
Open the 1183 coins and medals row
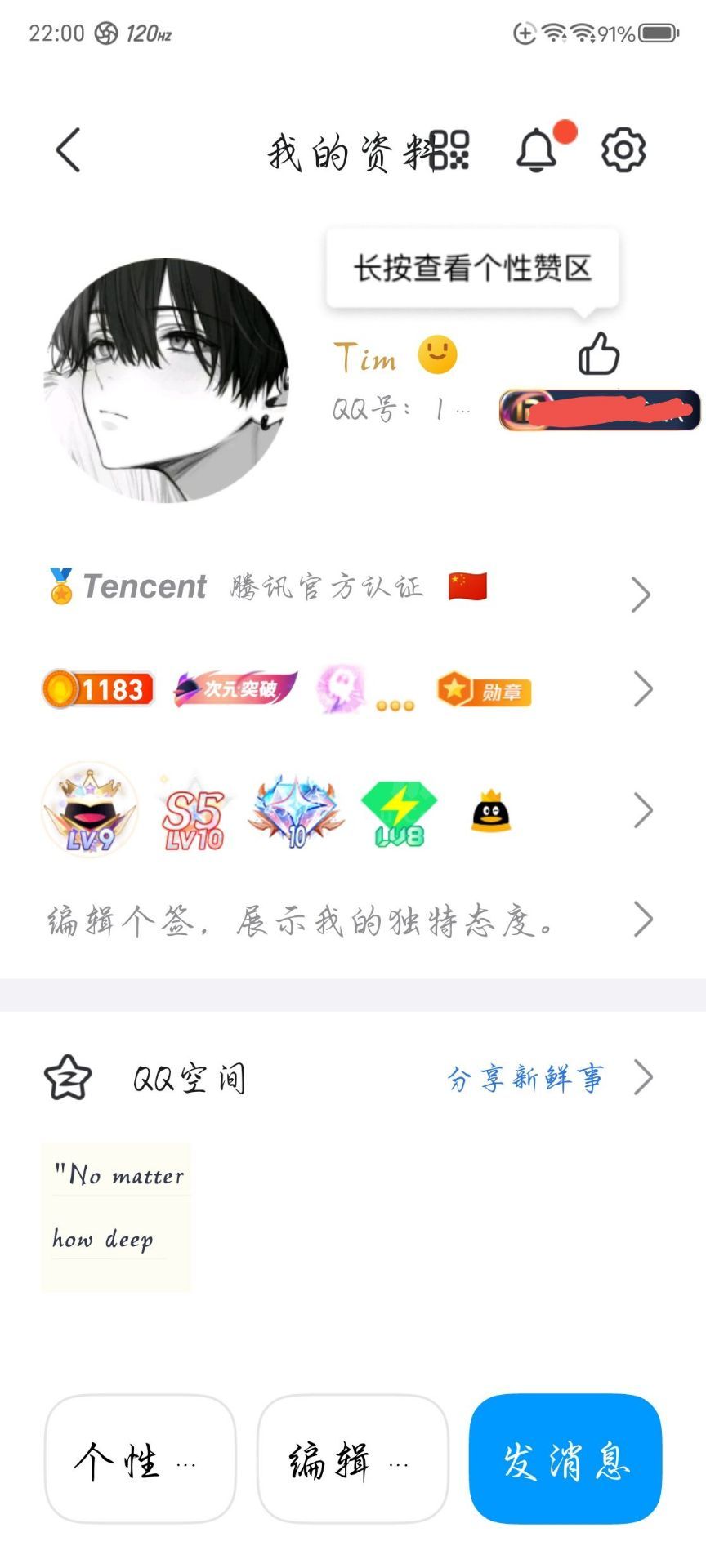[347, 690]
